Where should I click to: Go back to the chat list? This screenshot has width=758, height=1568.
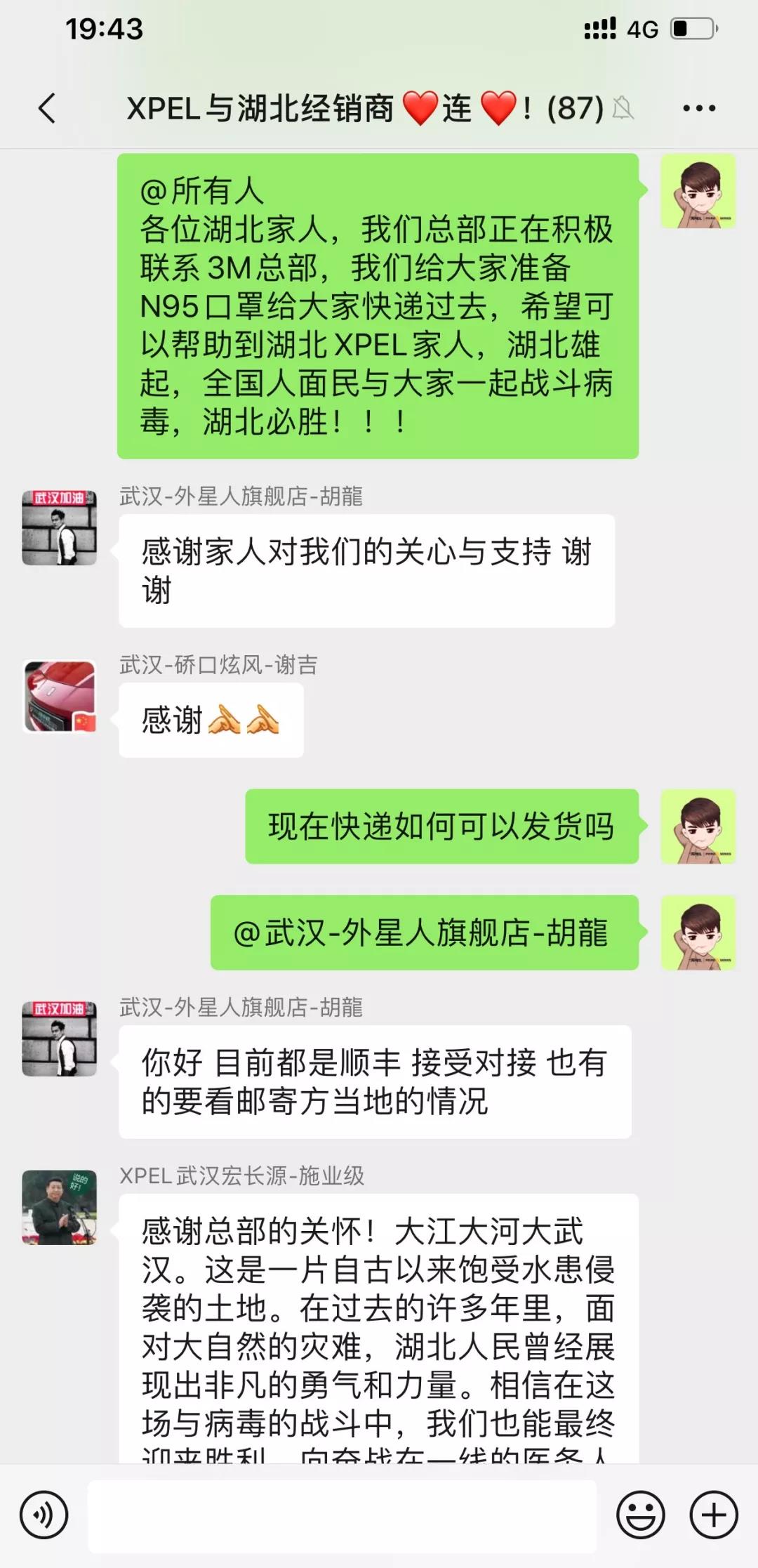coord(47,109)
